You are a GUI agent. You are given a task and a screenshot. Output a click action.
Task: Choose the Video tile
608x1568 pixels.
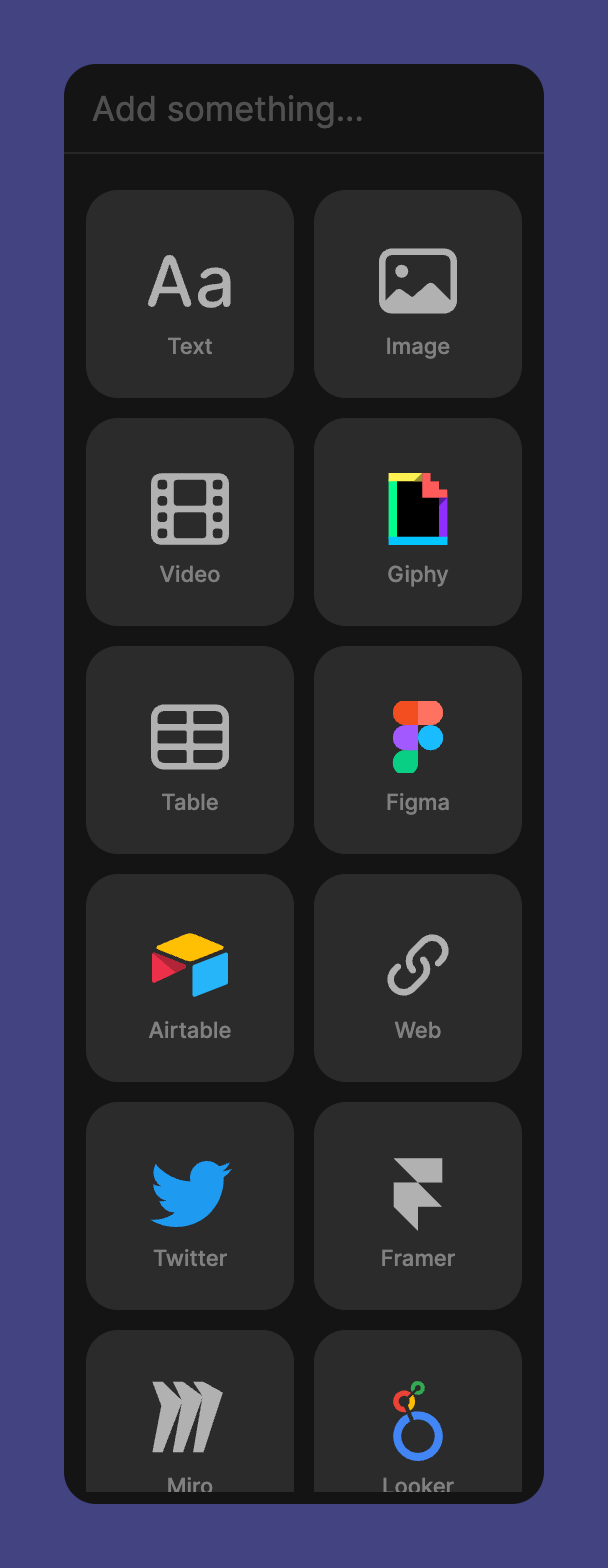tap(190, 522)
